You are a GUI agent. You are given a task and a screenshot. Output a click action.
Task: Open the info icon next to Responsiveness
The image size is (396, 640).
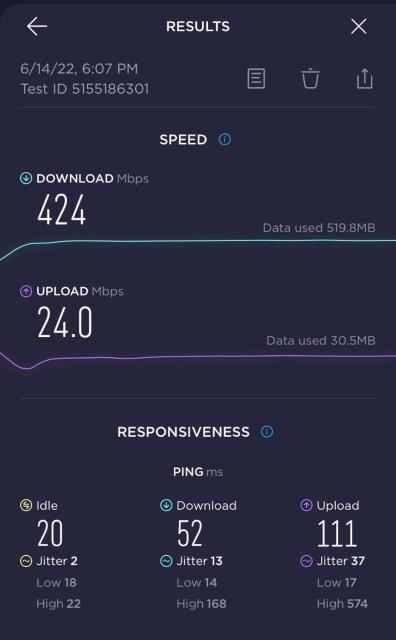click(x=267, y=431)
